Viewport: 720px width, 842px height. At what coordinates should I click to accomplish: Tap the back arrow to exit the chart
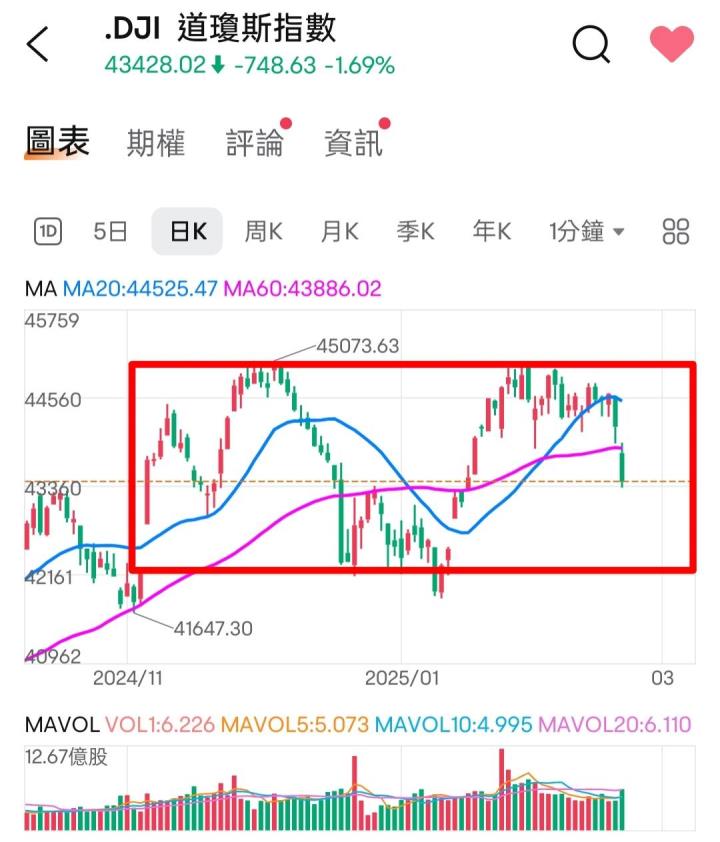(x=38, y=44)
